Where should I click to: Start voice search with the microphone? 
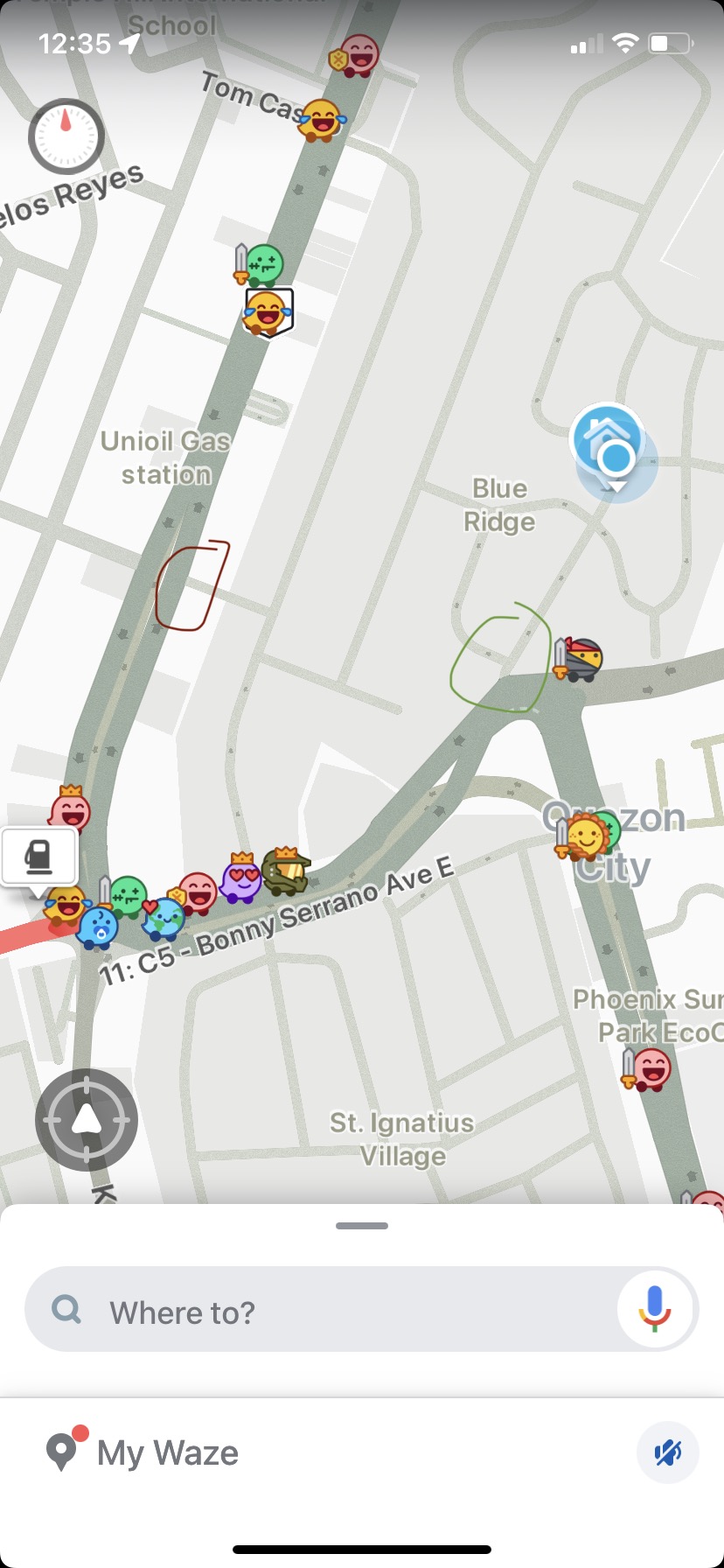click(x=654, y=1309)
